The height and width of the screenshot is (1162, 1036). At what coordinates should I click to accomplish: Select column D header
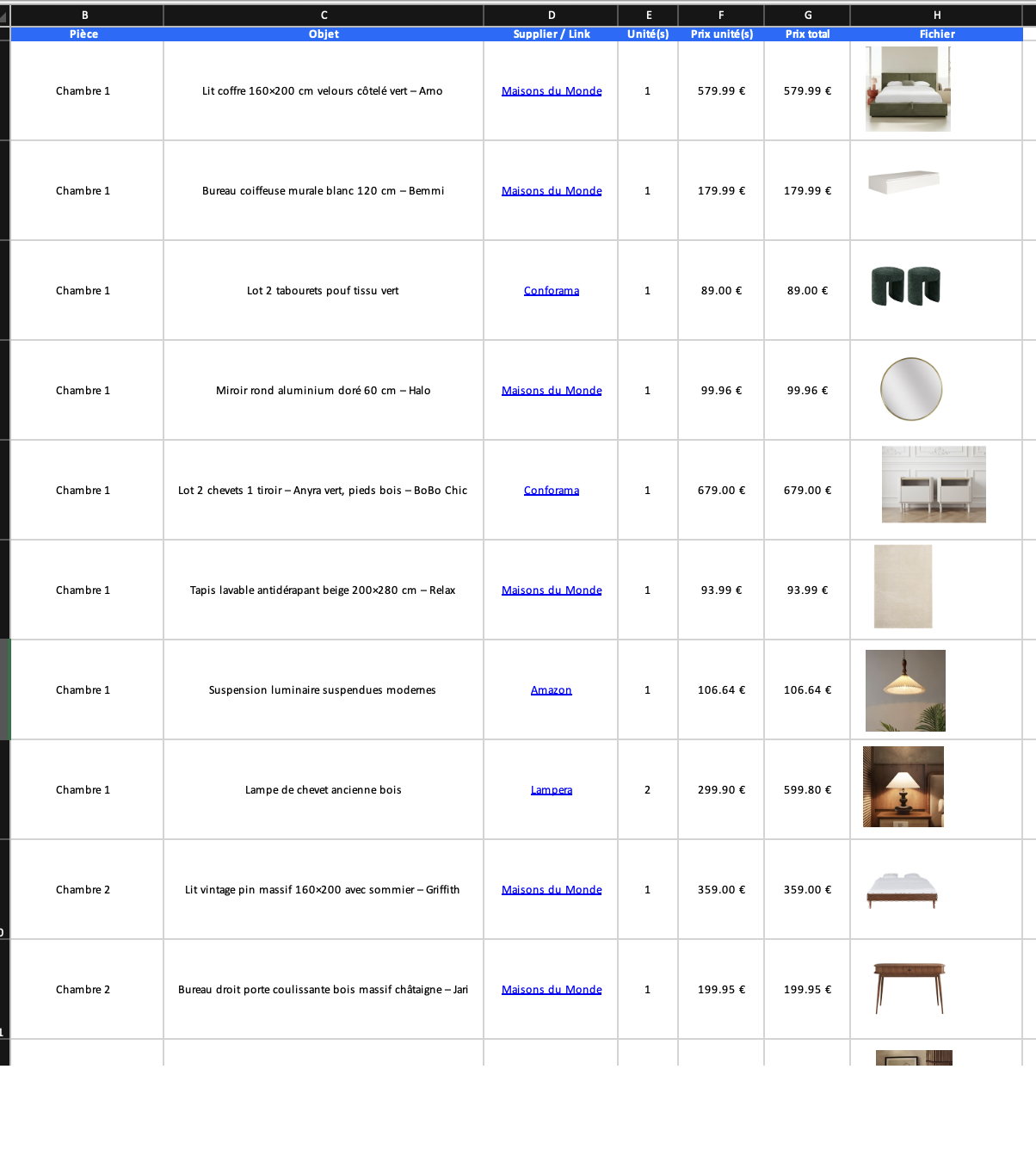[x=551, y=15]
